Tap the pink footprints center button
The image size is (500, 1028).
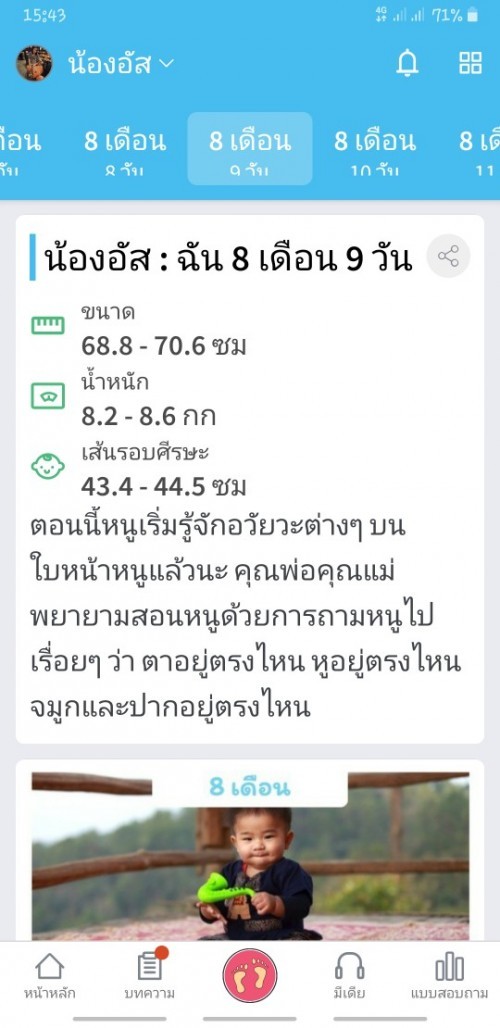coord(250,975)
